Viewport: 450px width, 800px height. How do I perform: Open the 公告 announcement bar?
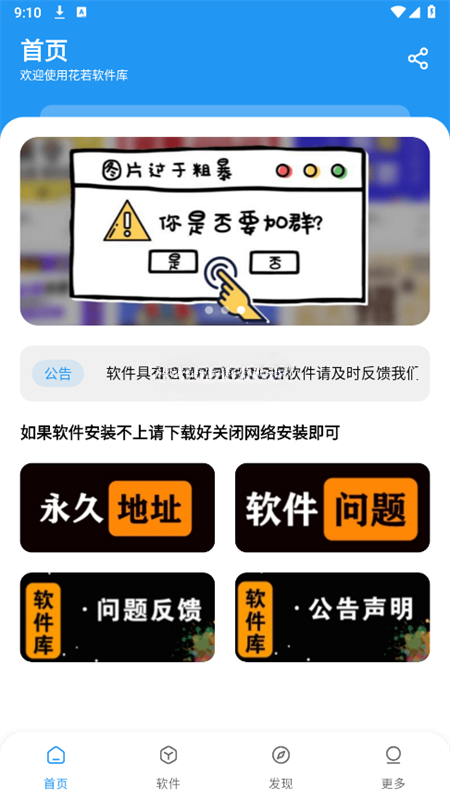tap(225, 373)
